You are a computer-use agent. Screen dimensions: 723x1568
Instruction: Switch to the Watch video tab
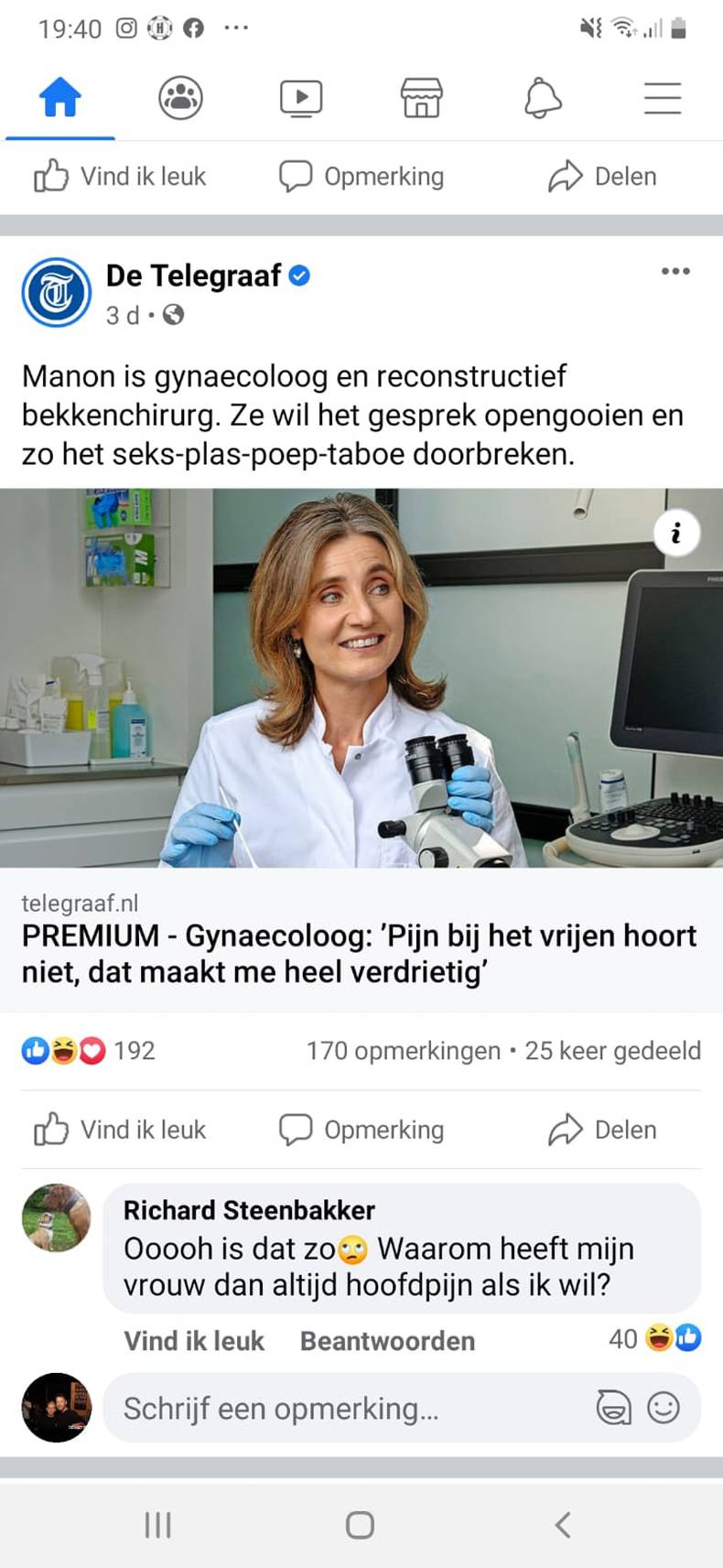[301, 98]
